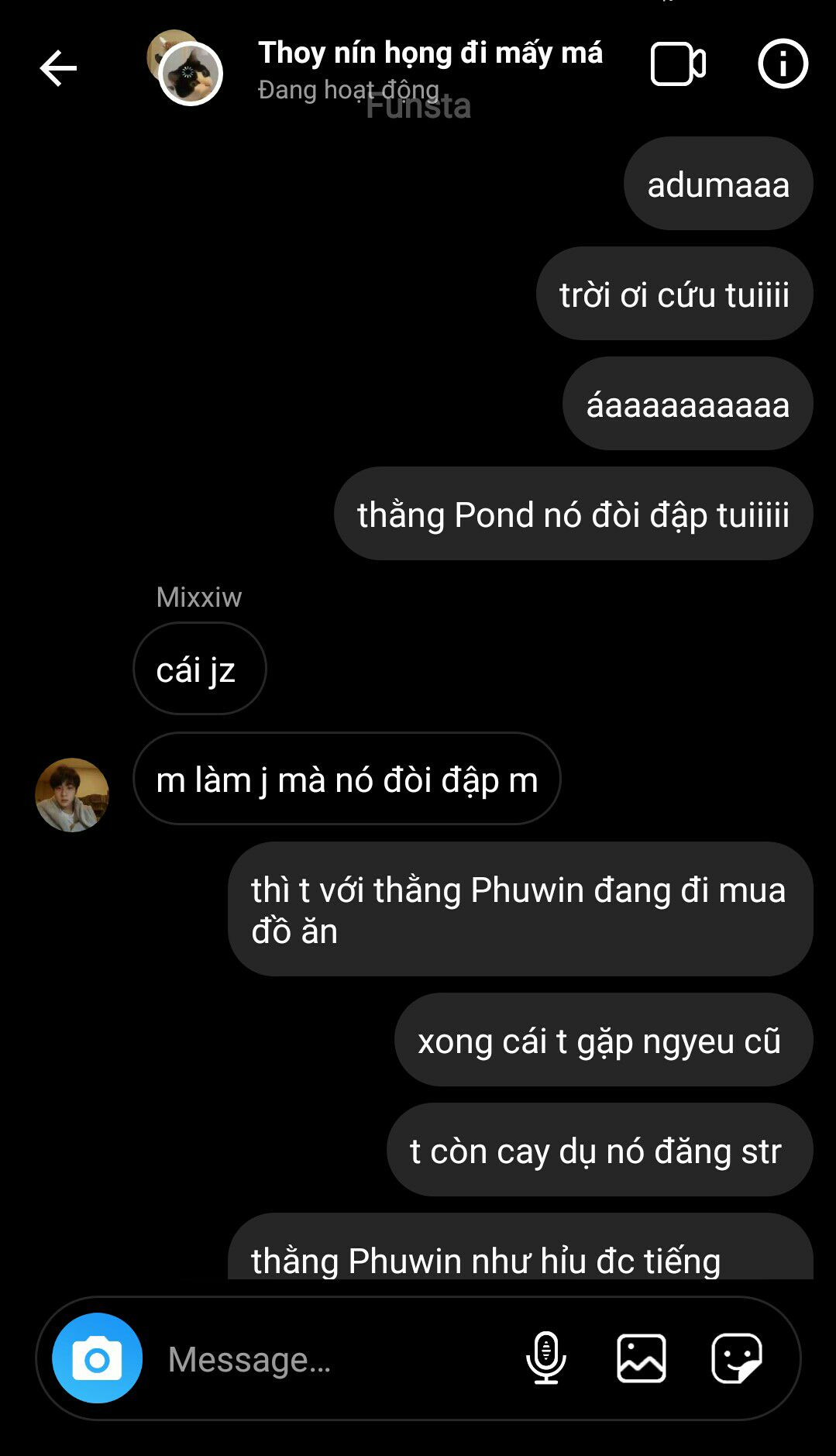
Task: Open the conversation info icon
Action: pos(783,64)
